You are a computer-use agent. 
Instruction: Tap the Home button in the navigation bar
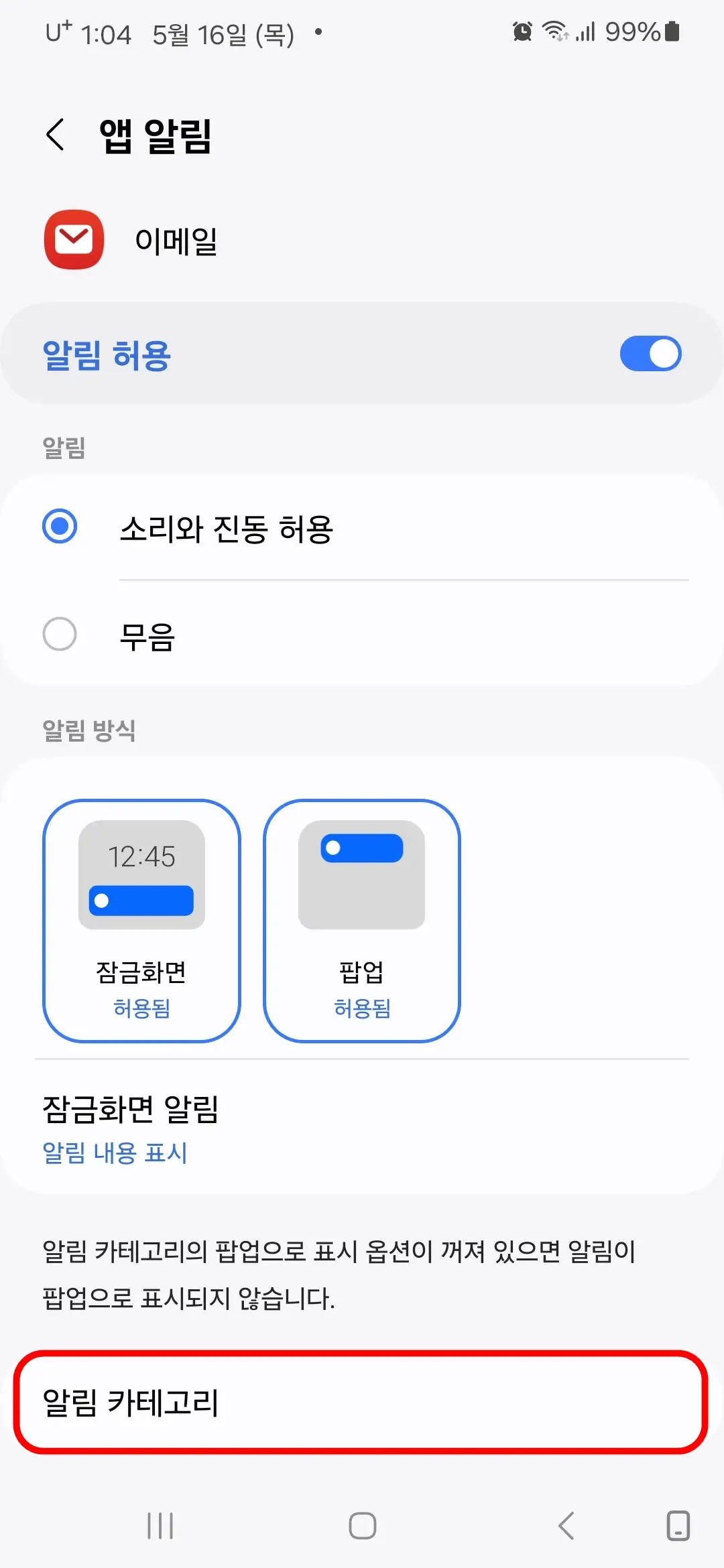(362, 1526)
